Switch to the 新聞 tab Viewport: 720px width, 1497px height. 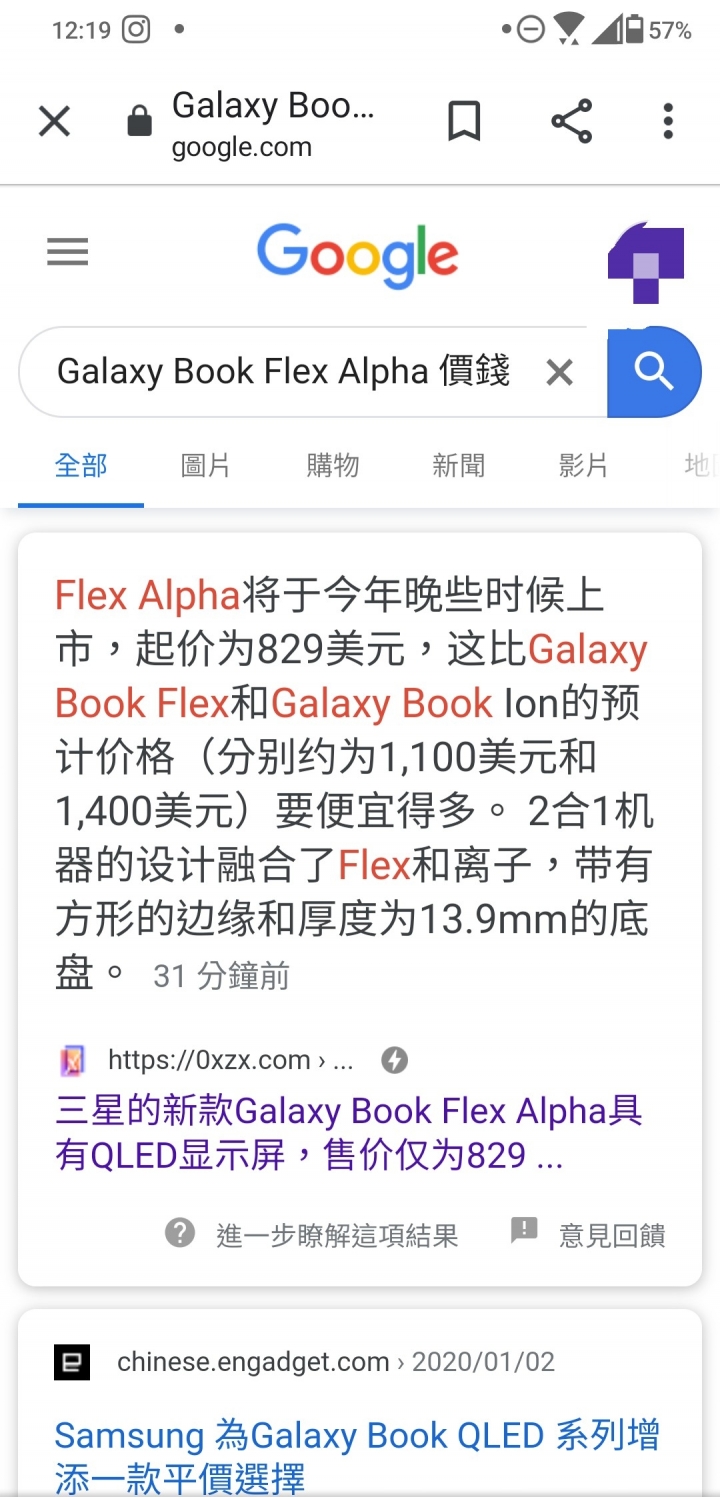(459, 465)
